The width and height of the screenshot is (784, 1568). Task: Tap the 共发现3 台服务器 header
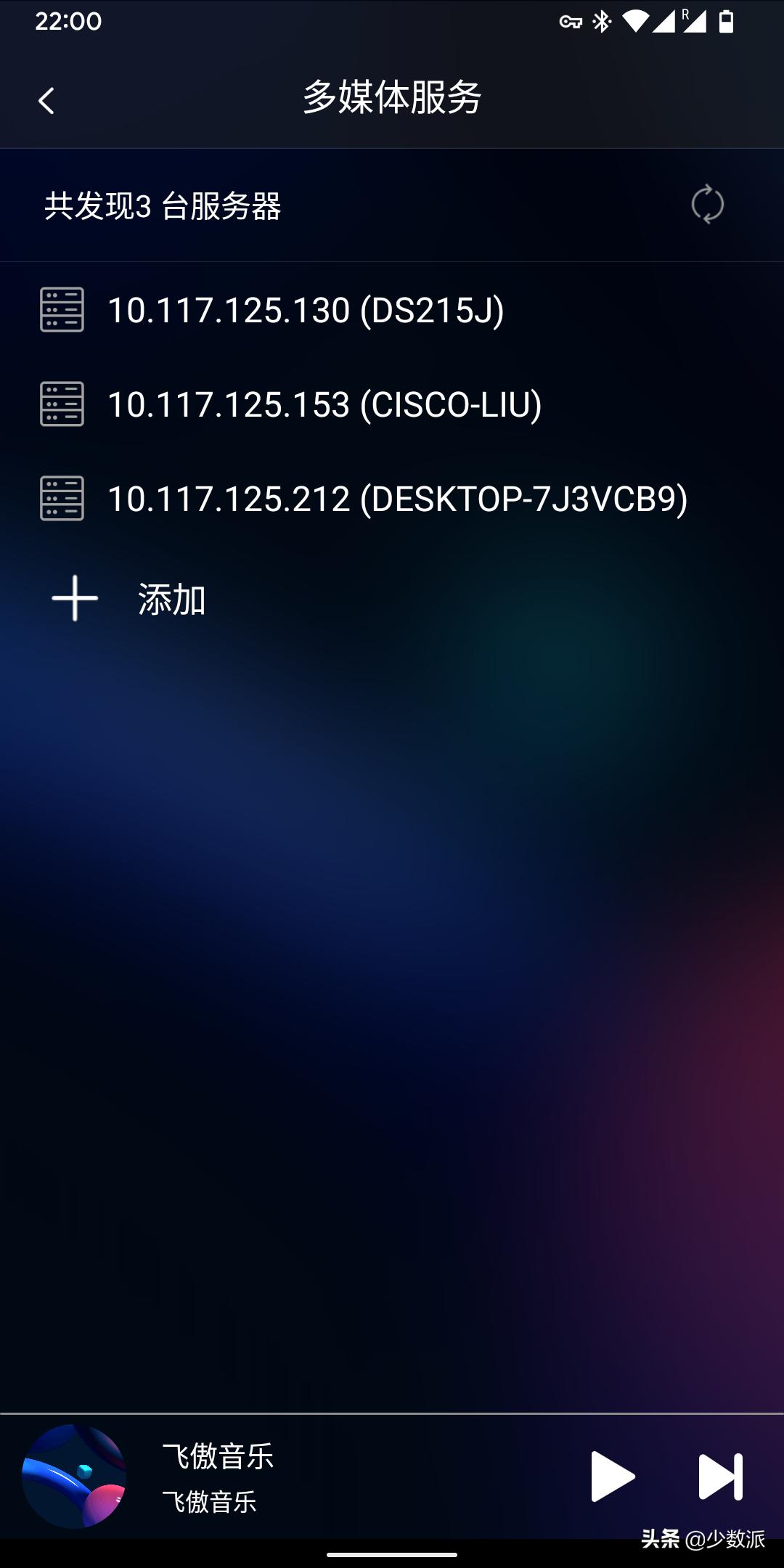(166, 205)
